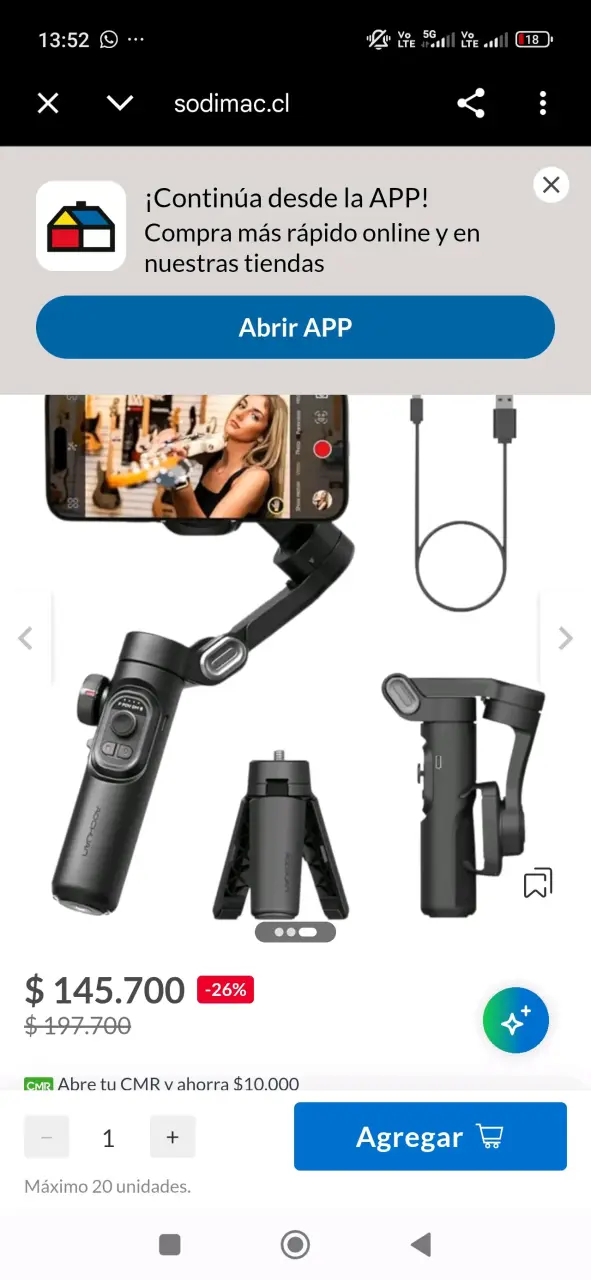Open the browser overflow menu
Viewport: 591px width, 1280px height.
coord(543,103)
